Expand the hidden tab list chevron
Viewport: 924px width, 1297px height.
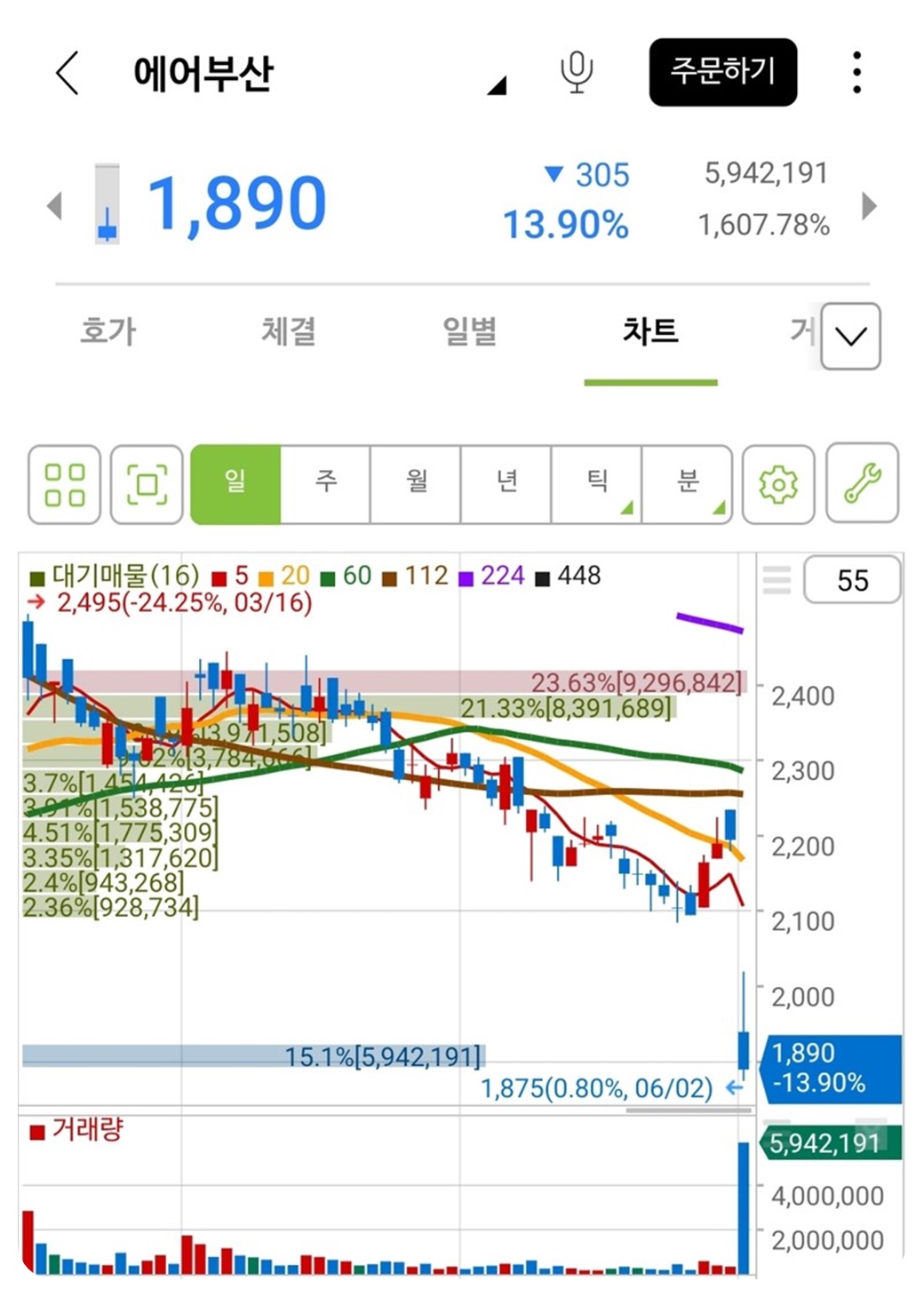point(849,338)
